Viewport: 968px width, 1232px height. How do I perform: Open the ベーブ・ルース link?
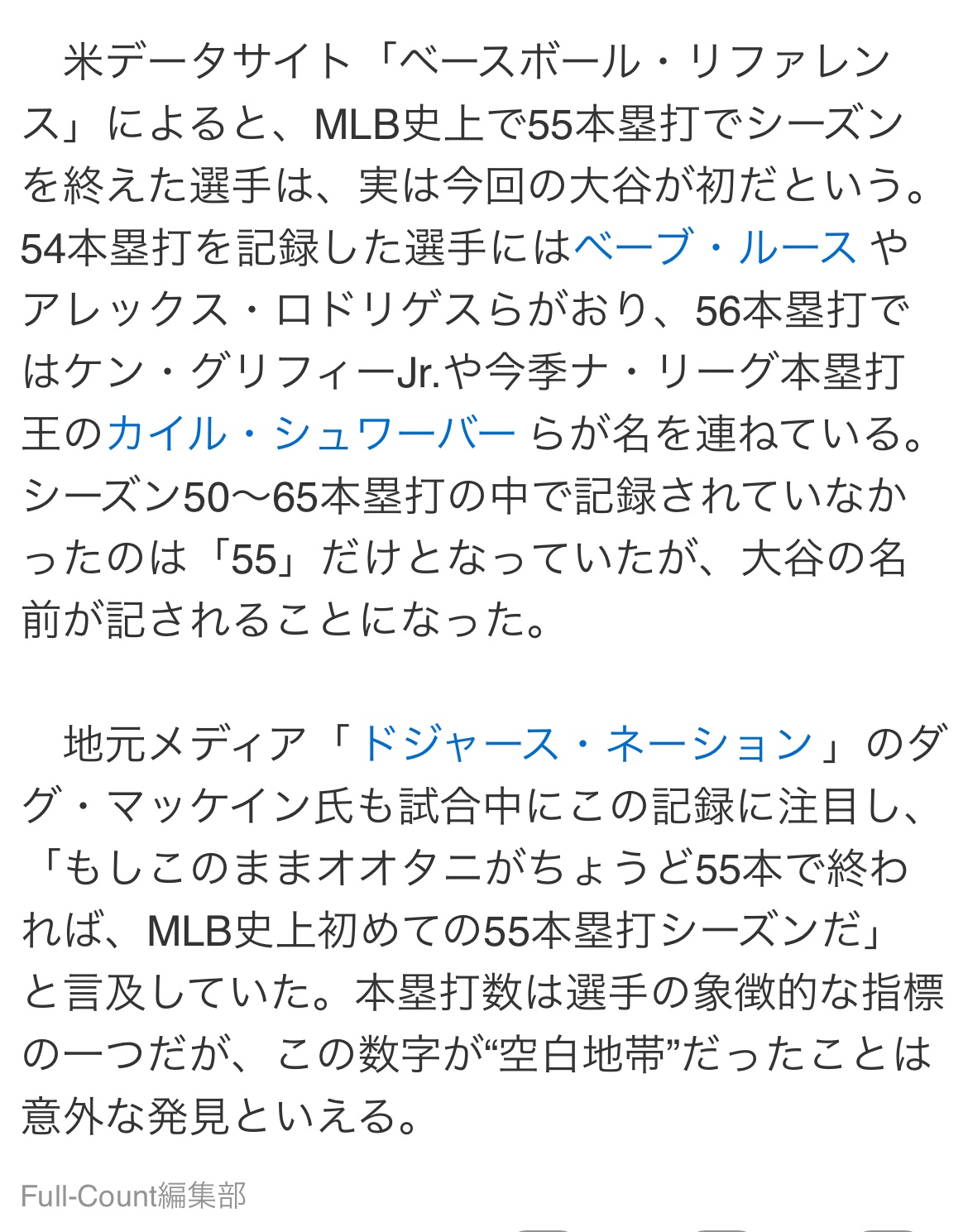pyautogui.click(x=714, y=248)
